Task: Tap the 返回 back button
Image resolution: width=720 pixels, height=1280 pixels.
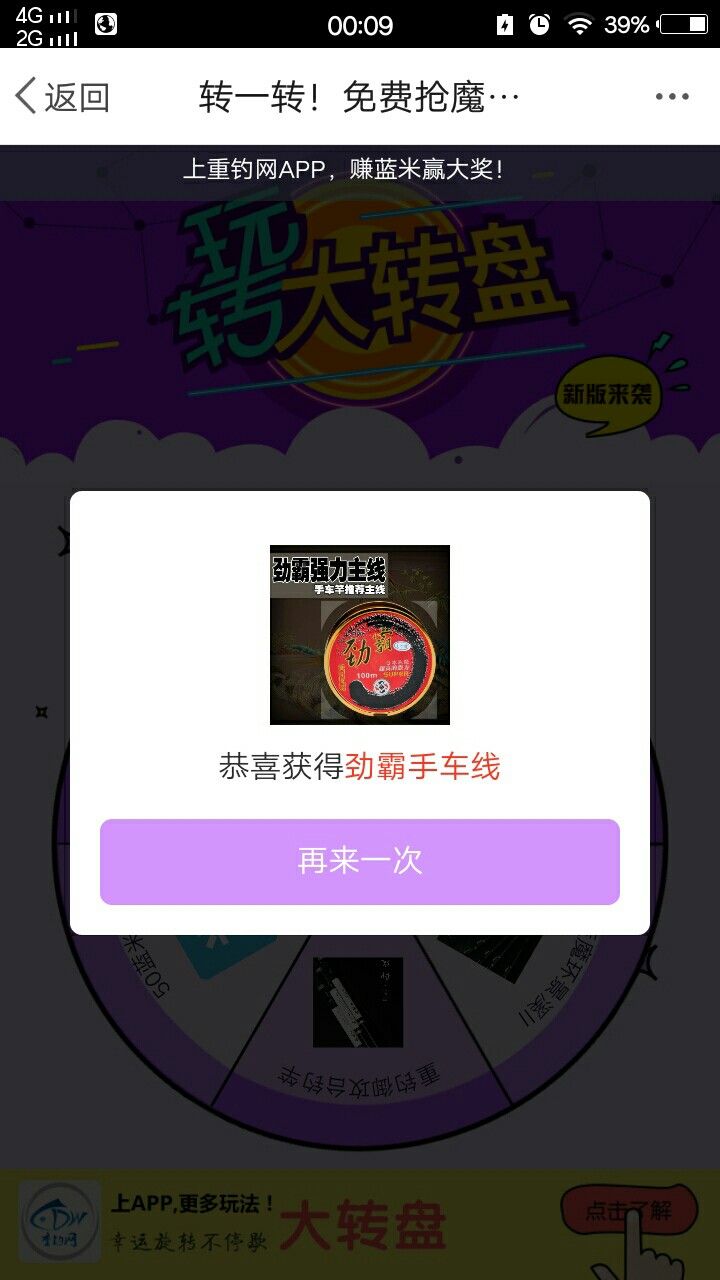Action: [62, 97]
